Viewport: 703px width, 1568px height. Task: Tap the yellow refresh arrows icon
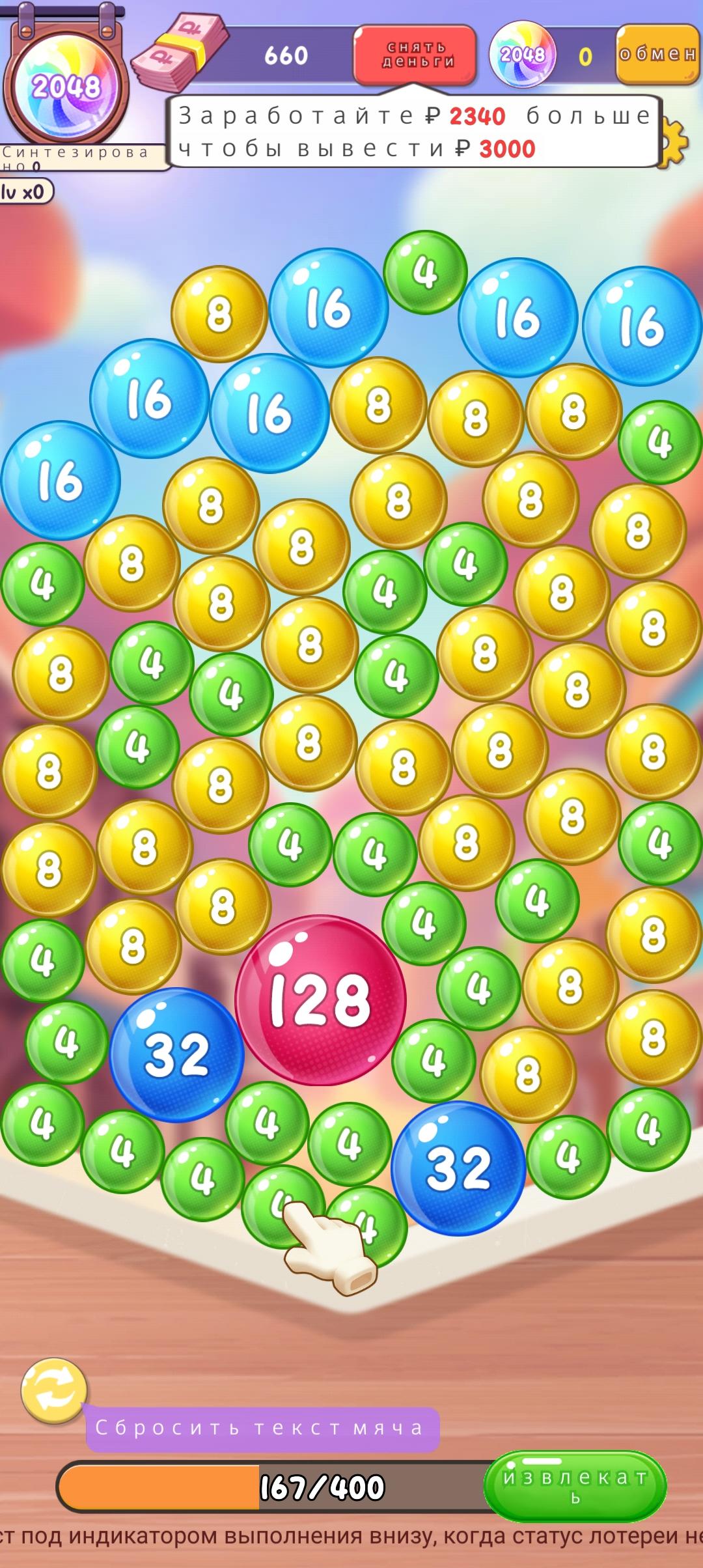(54, 1391)
